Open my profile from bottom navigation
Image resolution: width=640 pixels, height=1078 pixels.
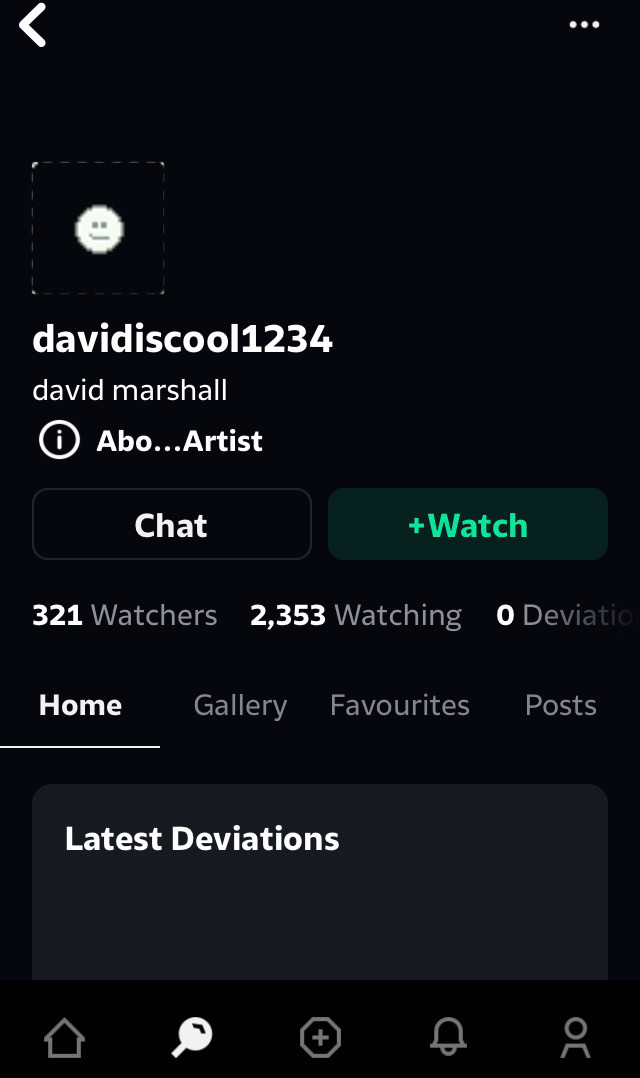tap(575, 1037)
